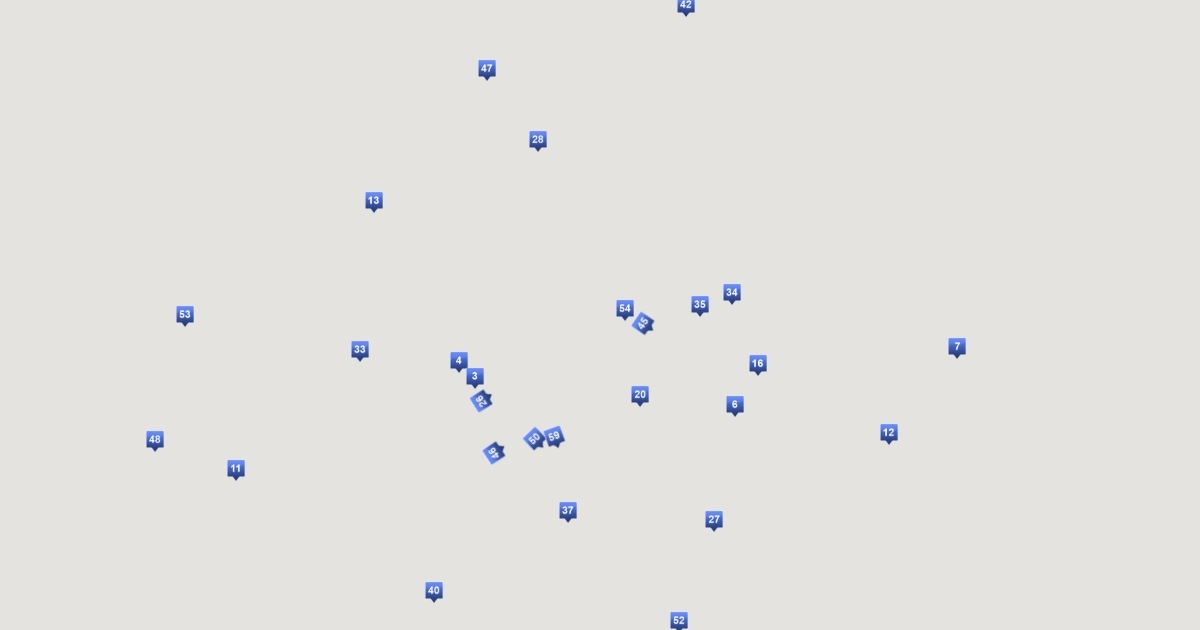
Task: Select map marker 40
Action: click(434, 591)
